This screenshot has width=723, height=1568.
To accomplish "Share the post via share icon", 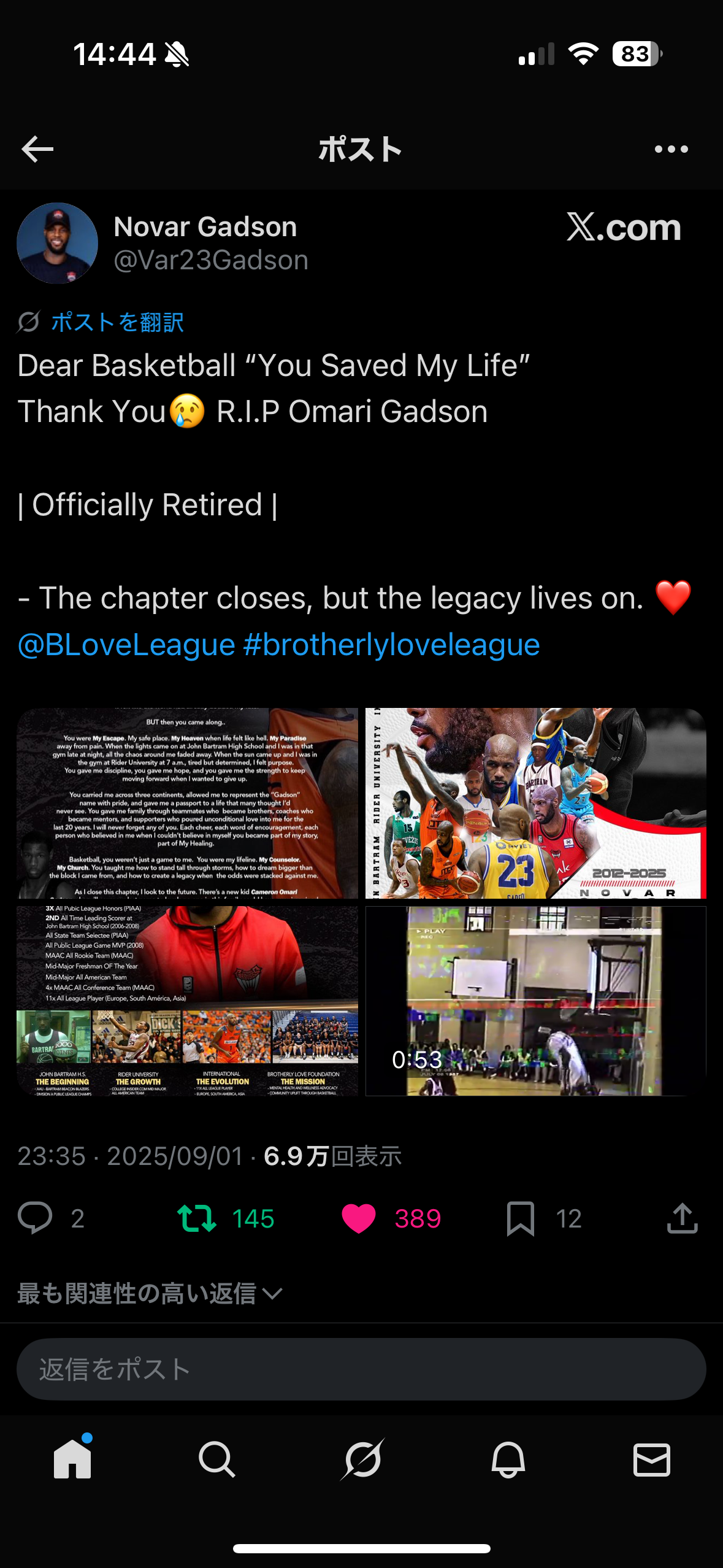I will click(682, 1218).
